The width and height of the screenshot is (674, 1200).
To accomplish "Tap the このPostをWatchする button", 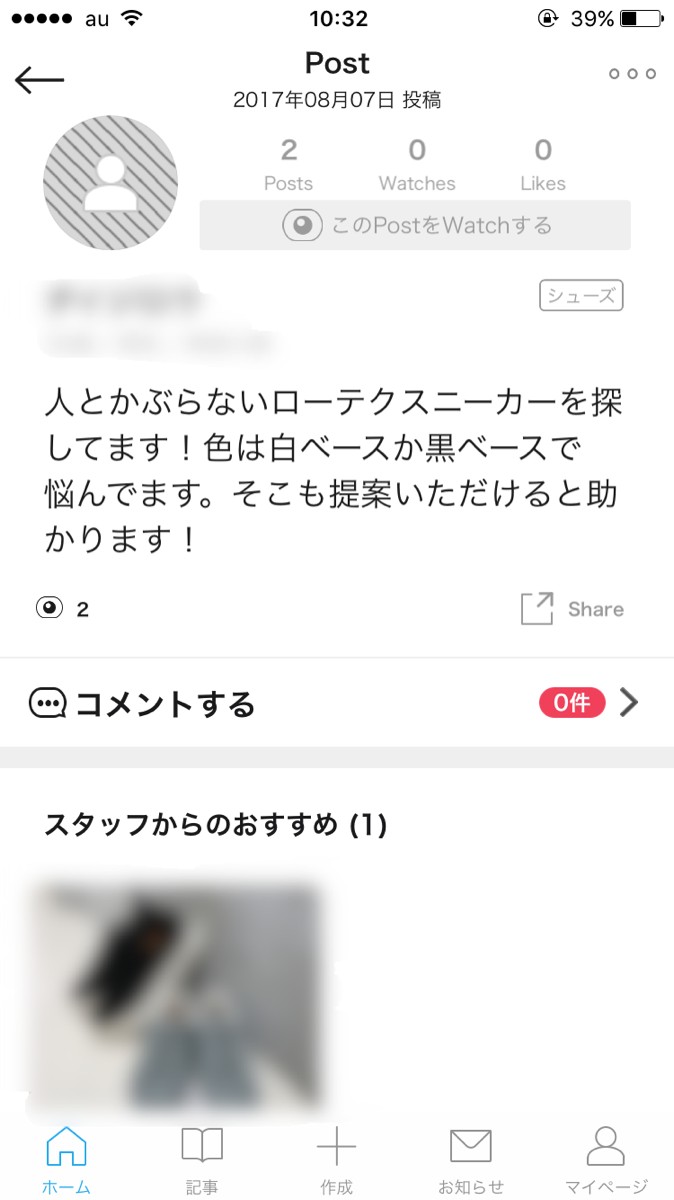I will 415,225.
